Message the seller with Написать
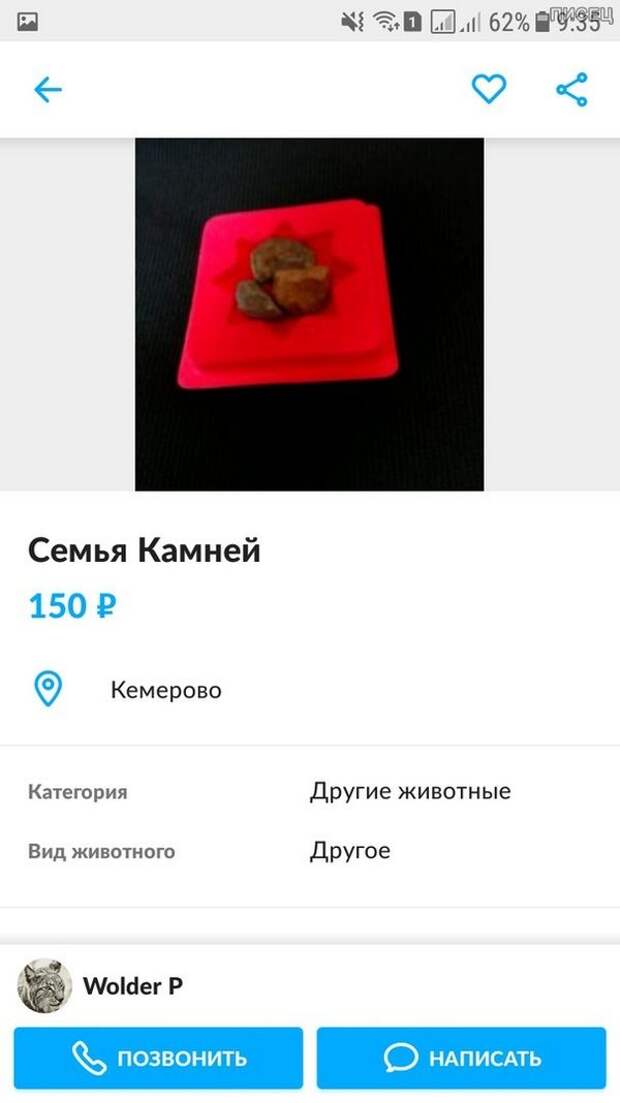 461,1058
